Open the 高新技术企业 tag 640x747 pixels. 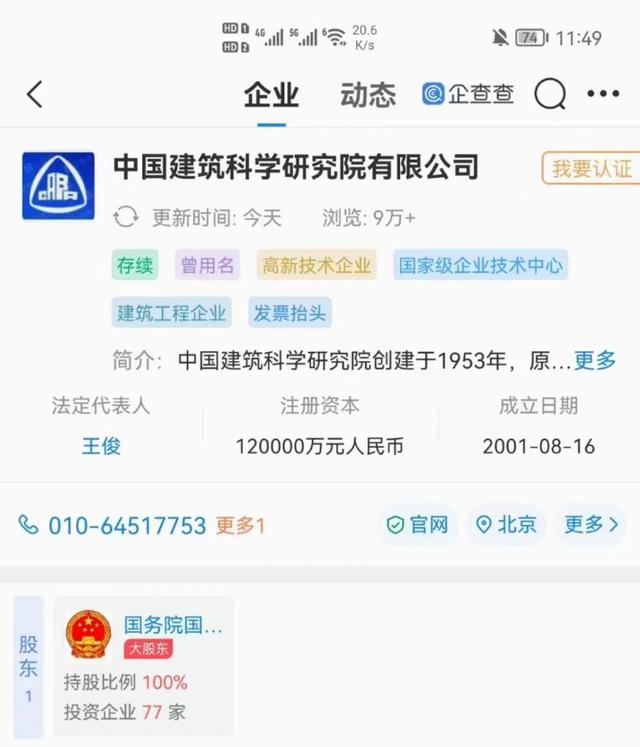tap(316, 265)
